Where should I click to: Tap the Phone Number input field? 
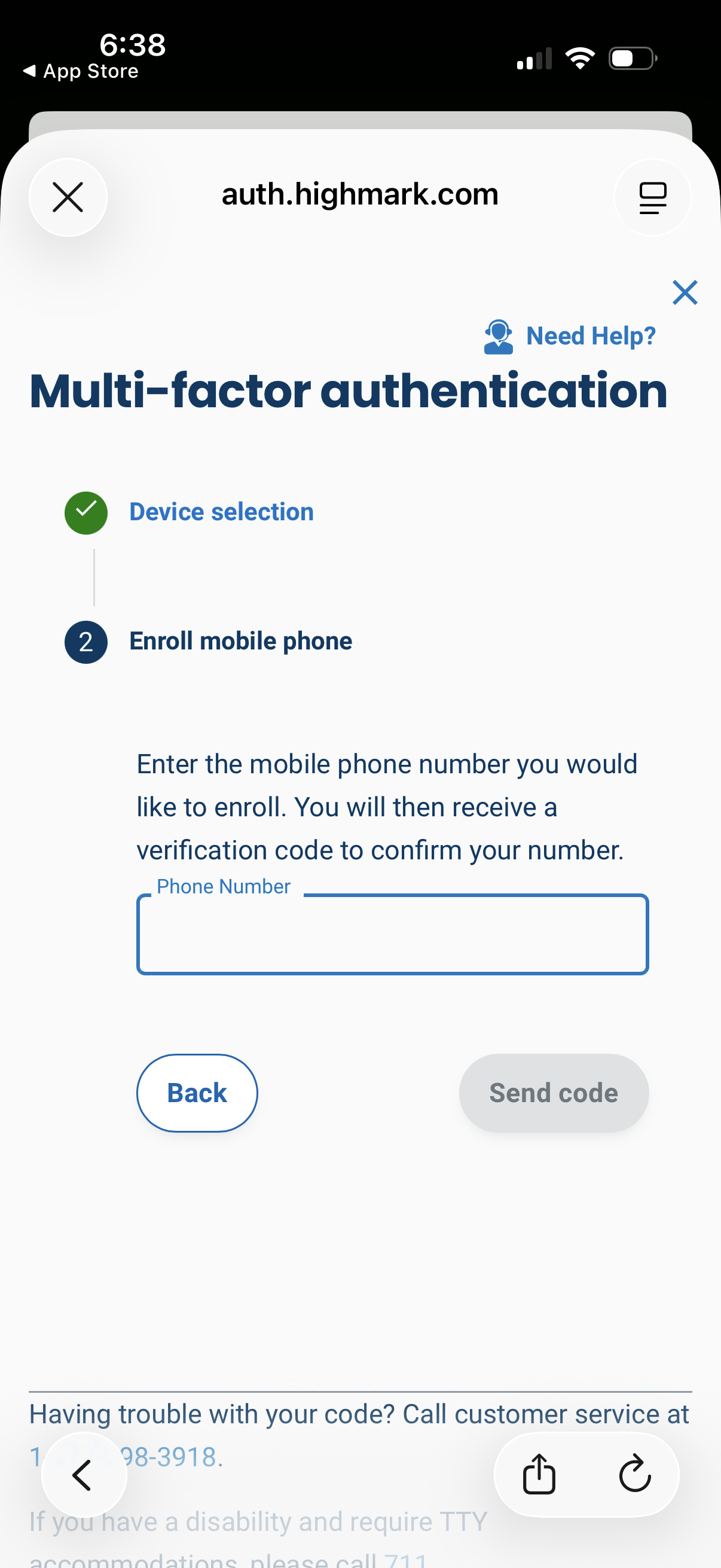pyautogui.click(x=392, y=934)
